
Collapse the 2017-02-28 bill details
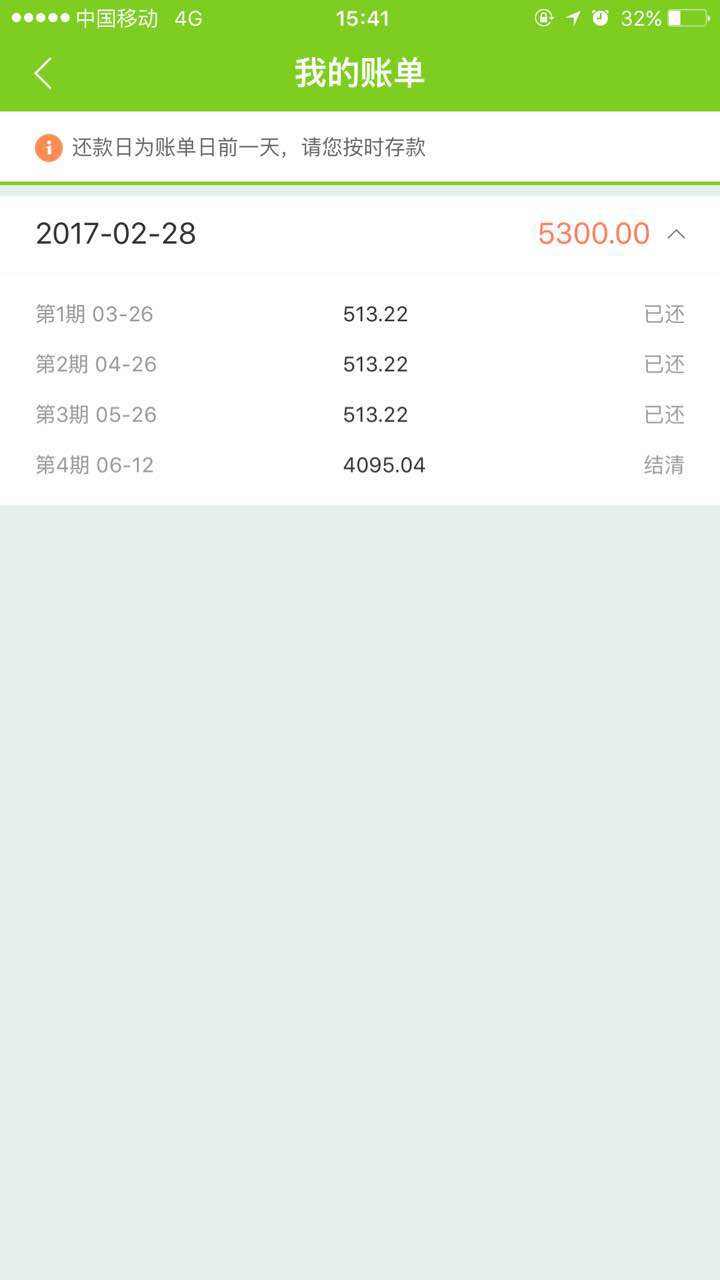click(676, 234)
